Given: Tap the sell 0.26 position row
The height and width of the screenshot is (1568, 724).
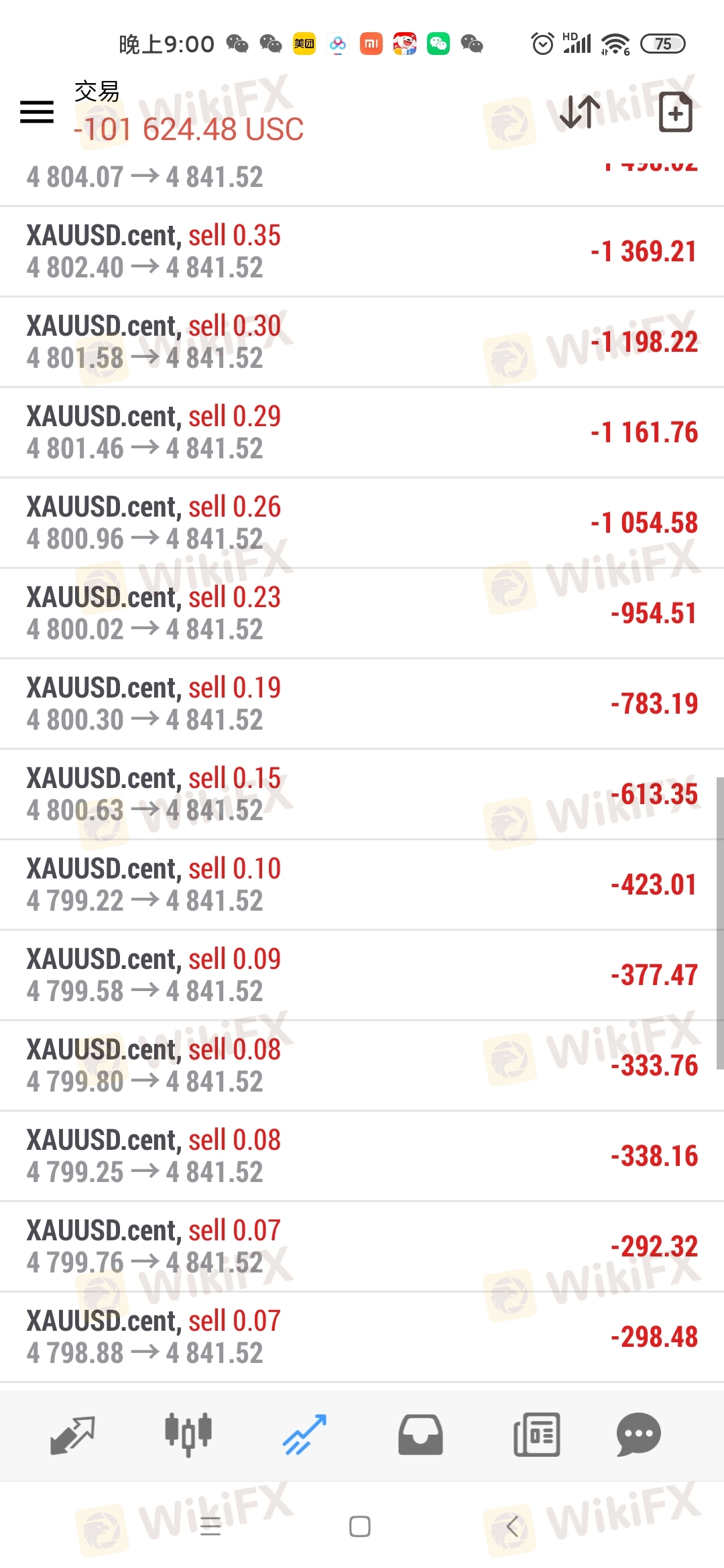Looking at the screenshot, I should pyautogui.click(x=362, y=523).
